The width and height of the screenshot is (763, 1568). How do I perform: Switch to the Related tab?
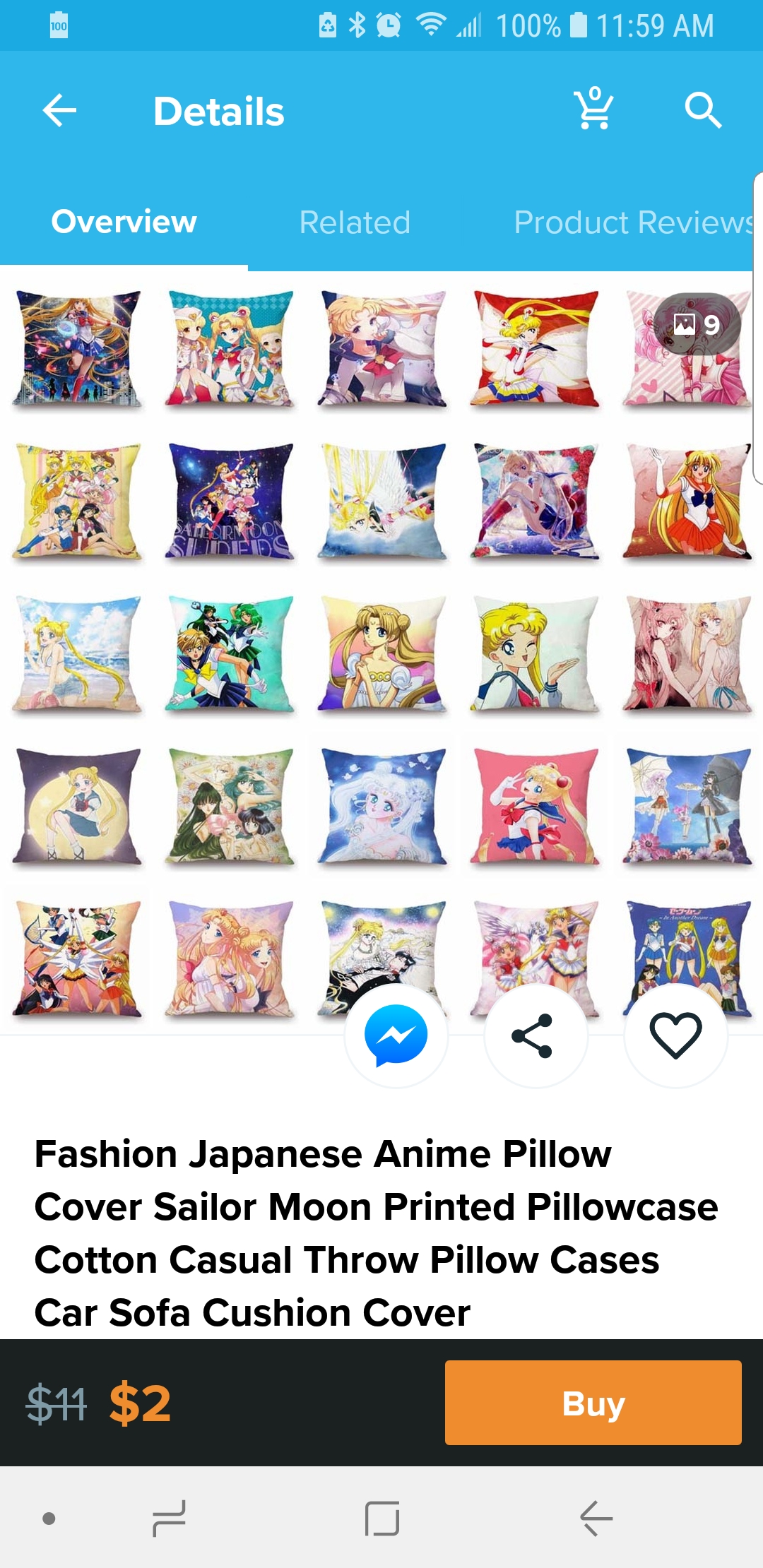pyautogui.click(x=355, y=222)
